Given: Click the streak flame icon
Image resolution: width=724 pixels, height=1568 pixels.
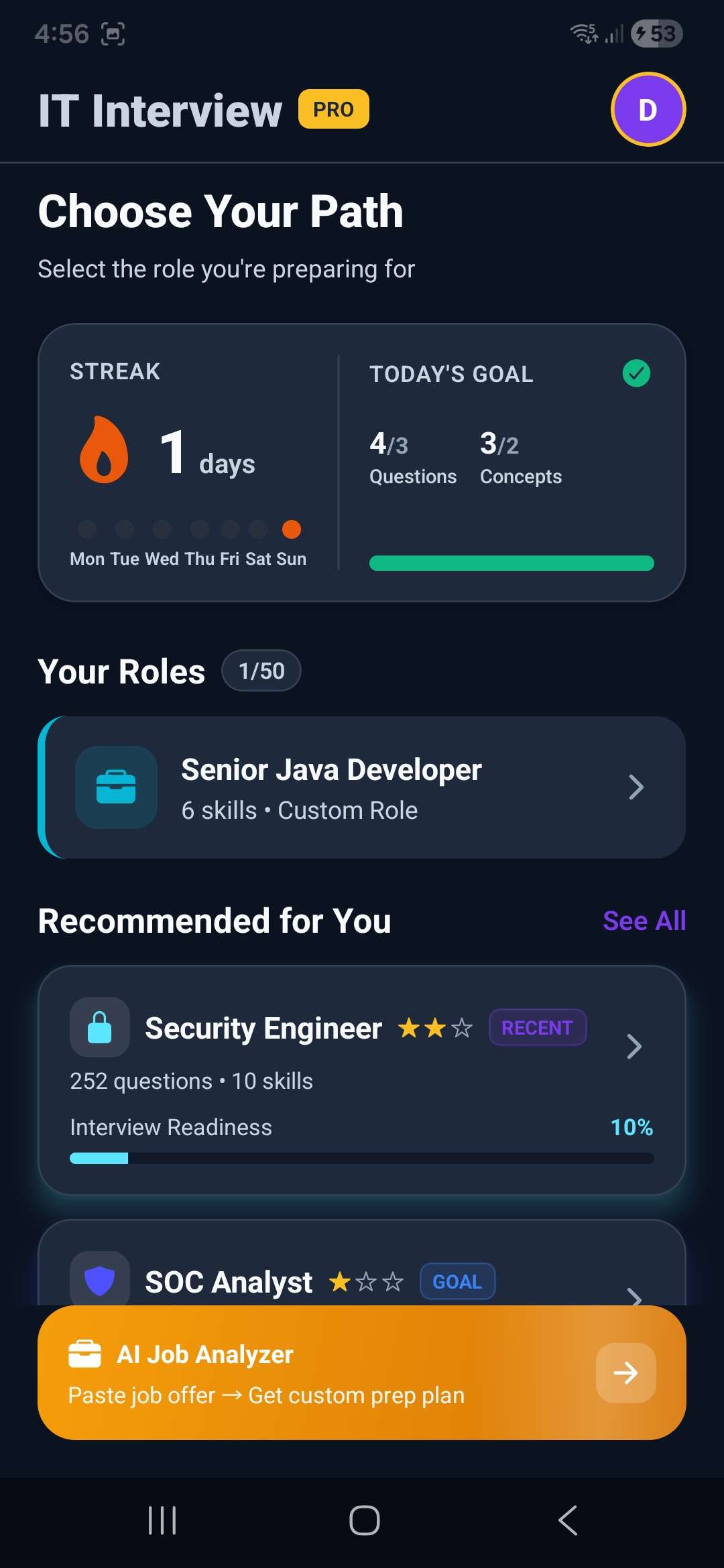Looking at the screenshot, I should (x=105, y=449).
